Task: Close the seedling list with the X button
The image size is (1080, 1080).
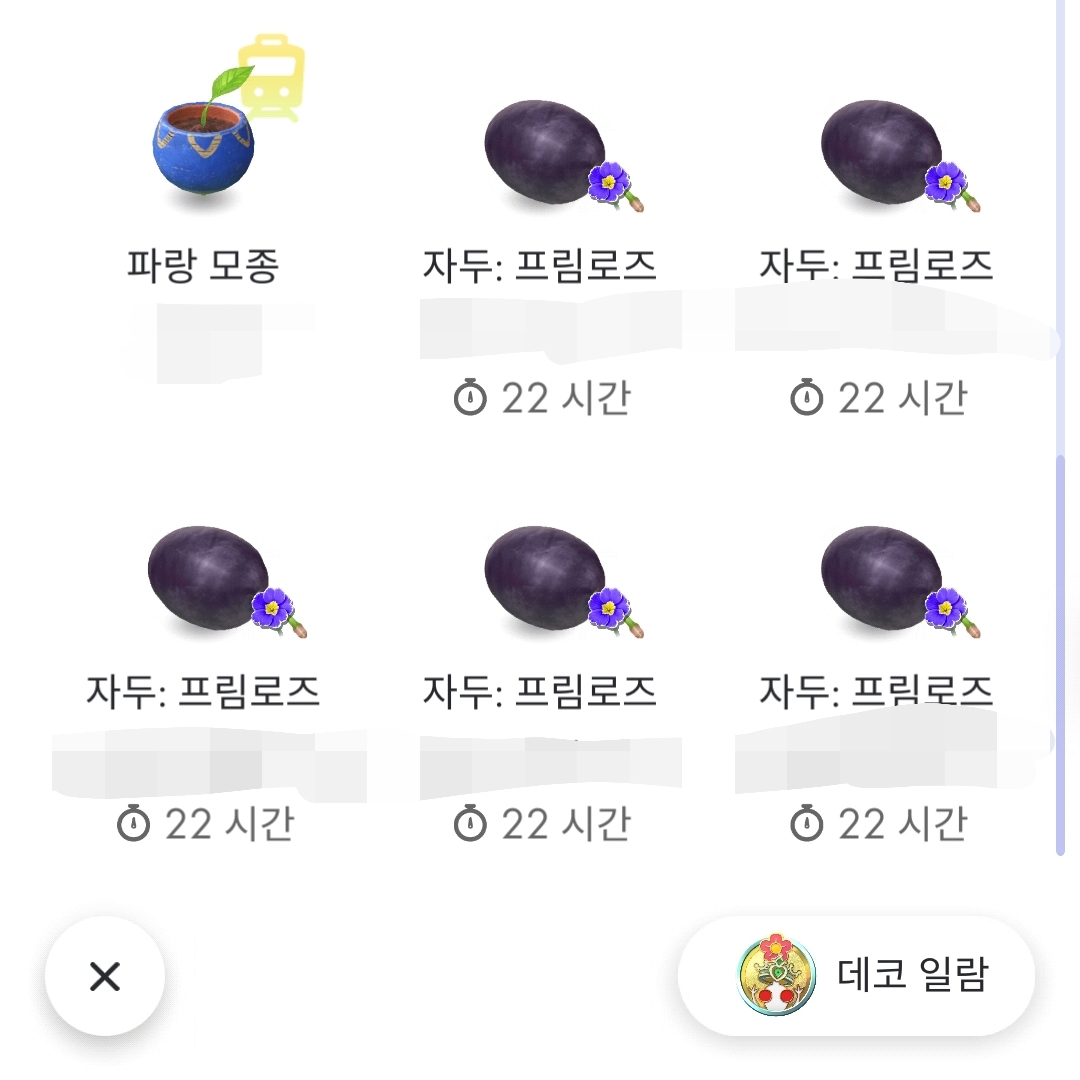Action: click(105, 976)
